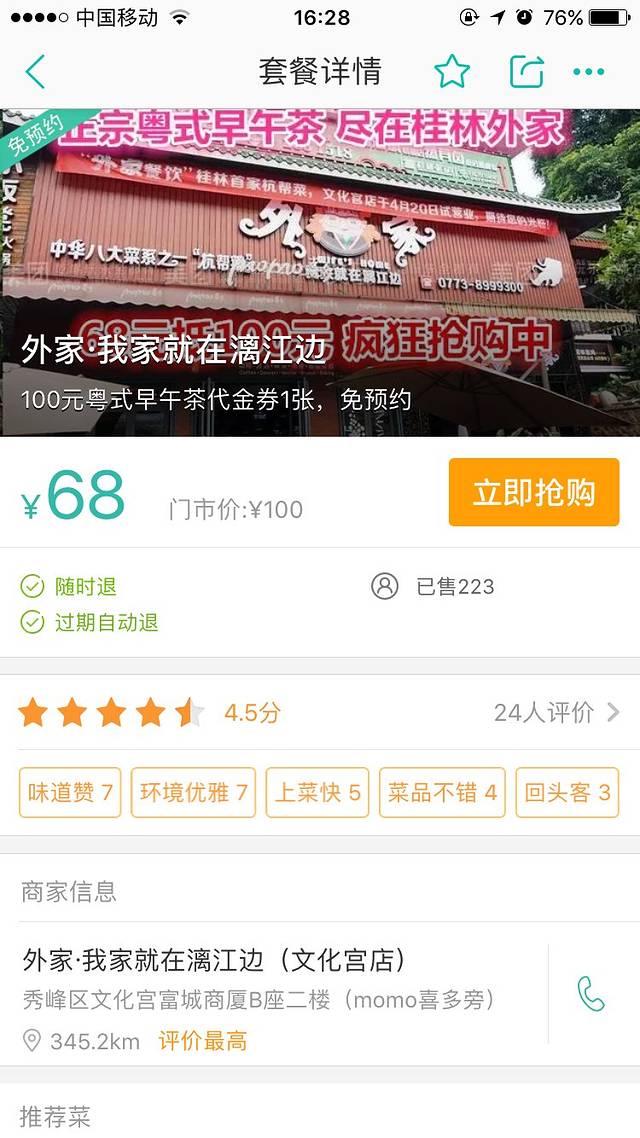Favorite this deal with the star icon
Viewport: 640px width, 1138px height.
pos(452,72)
